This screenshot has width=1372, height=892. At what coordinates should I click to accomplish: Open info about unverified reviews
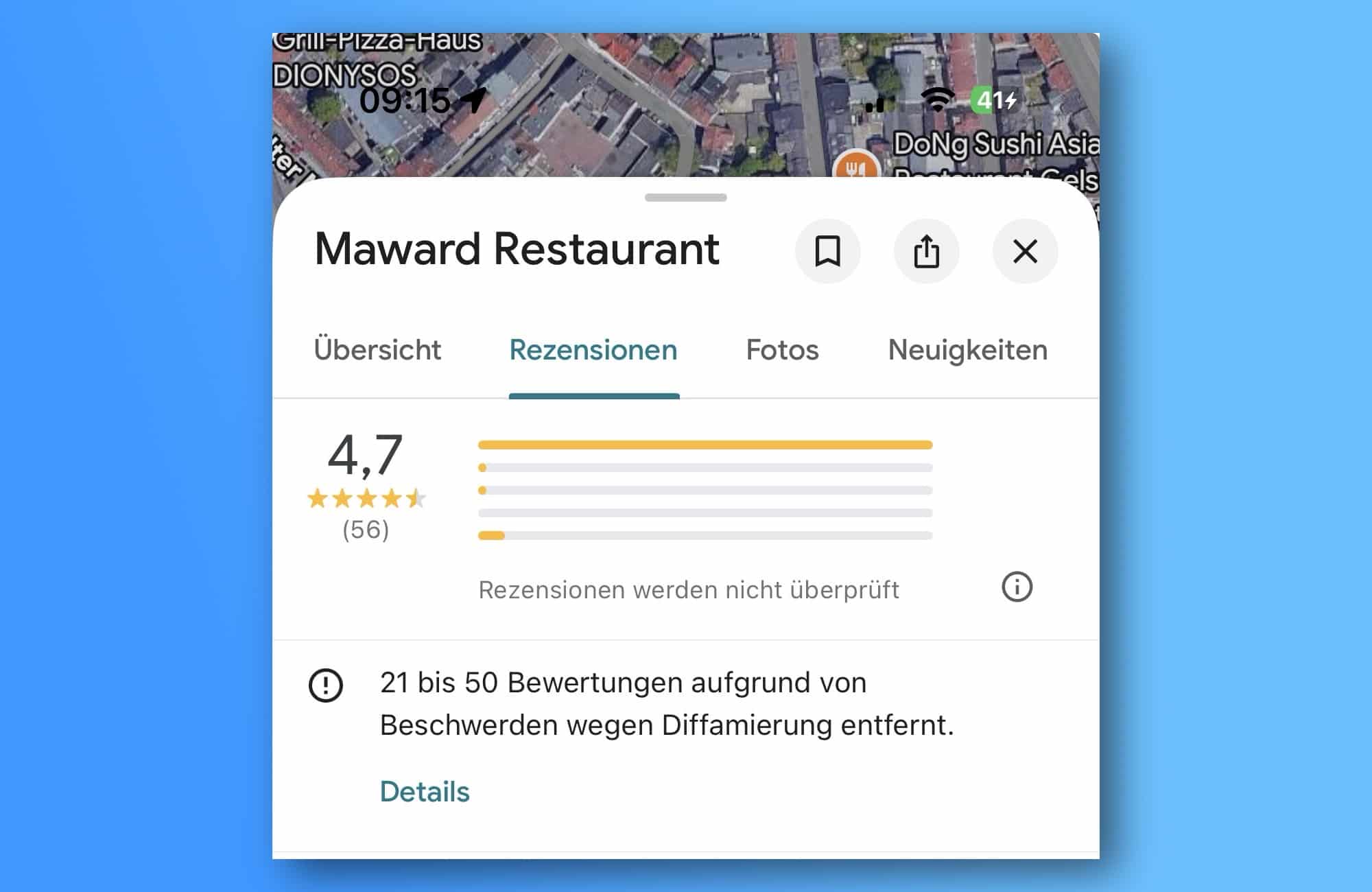1017,587
